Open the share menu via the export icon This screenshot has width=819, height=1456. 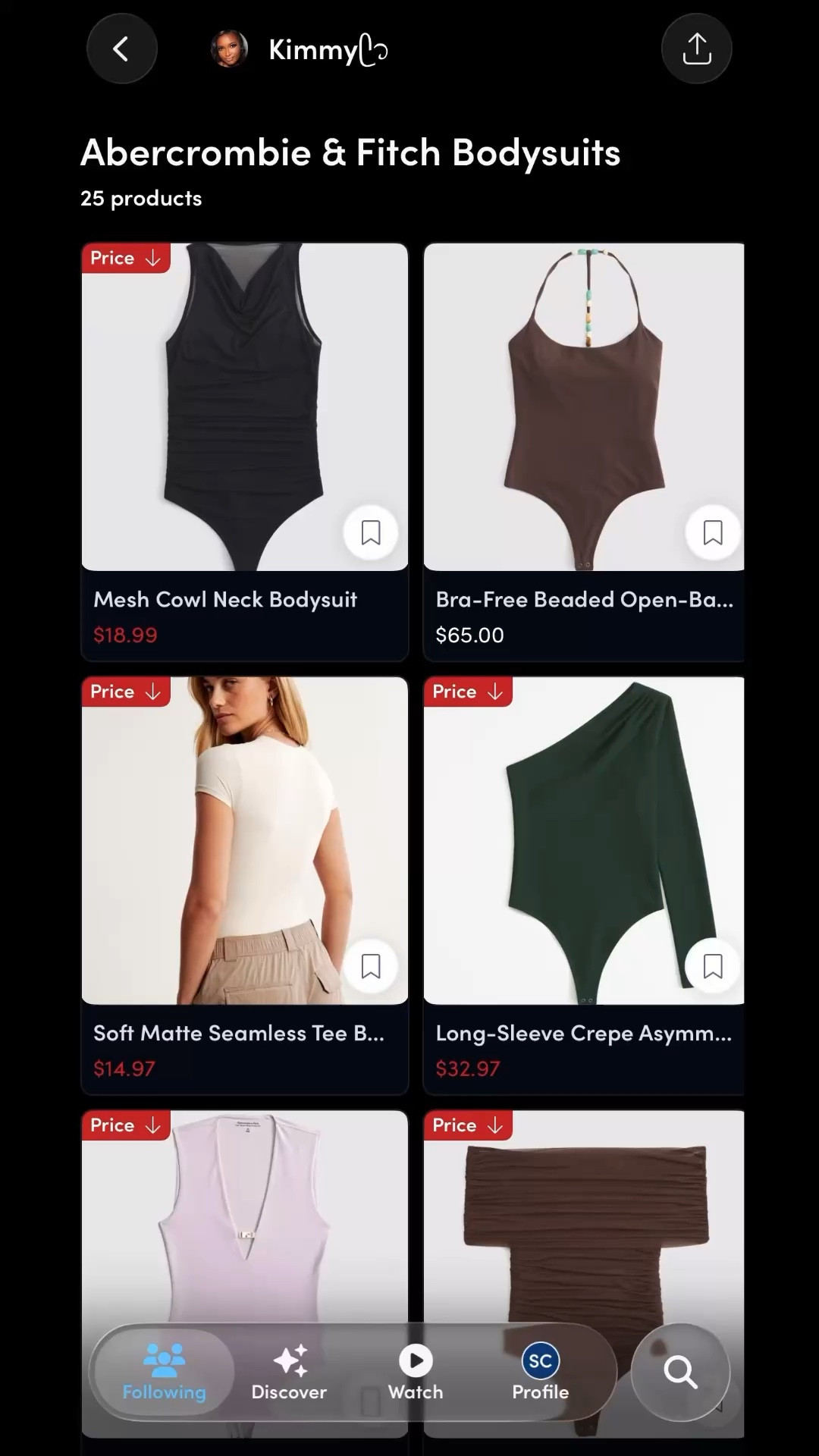[696, 48]
